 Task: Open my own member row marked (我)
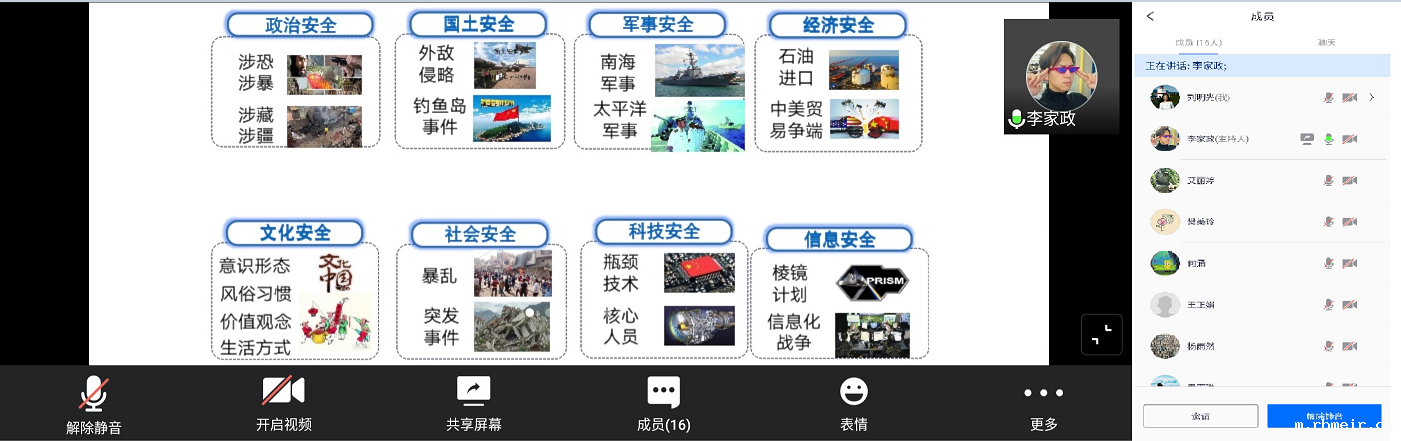1261,97
